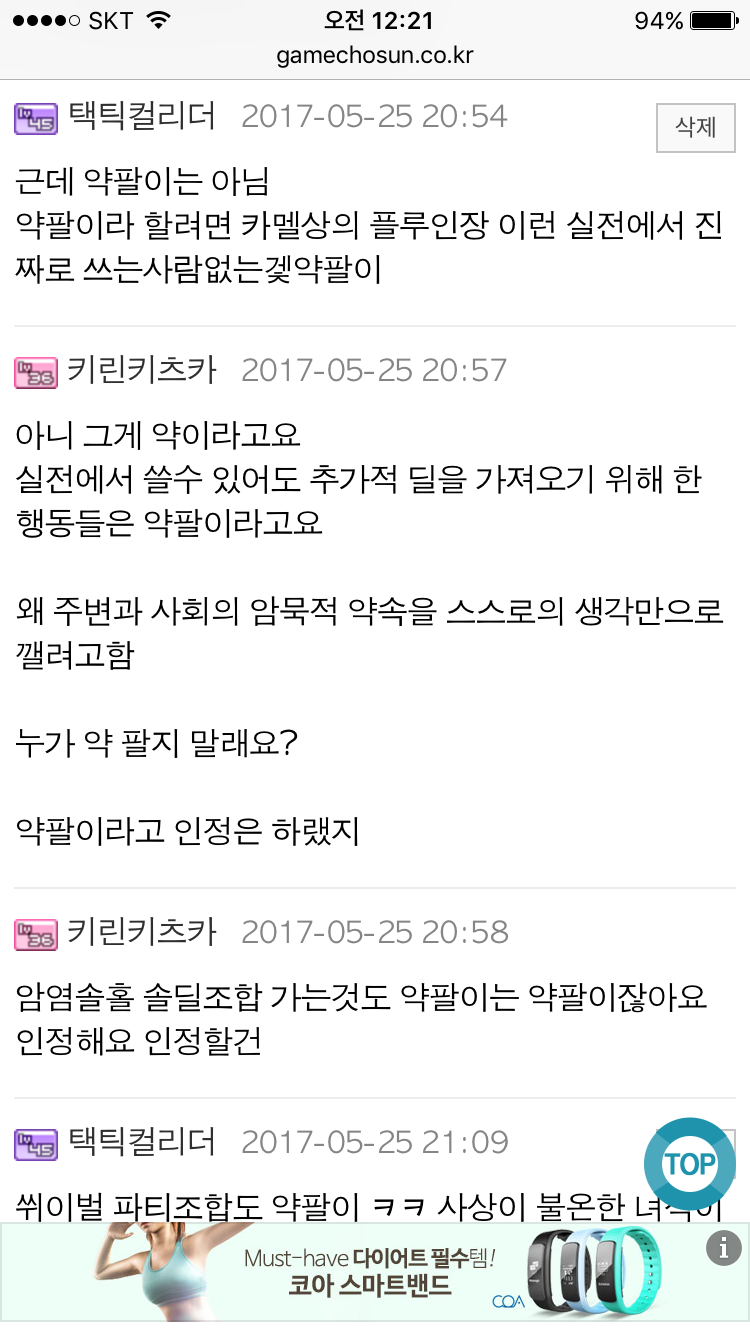
Task: Tap the ad info icon on the banner
Action: (724, 1247)
